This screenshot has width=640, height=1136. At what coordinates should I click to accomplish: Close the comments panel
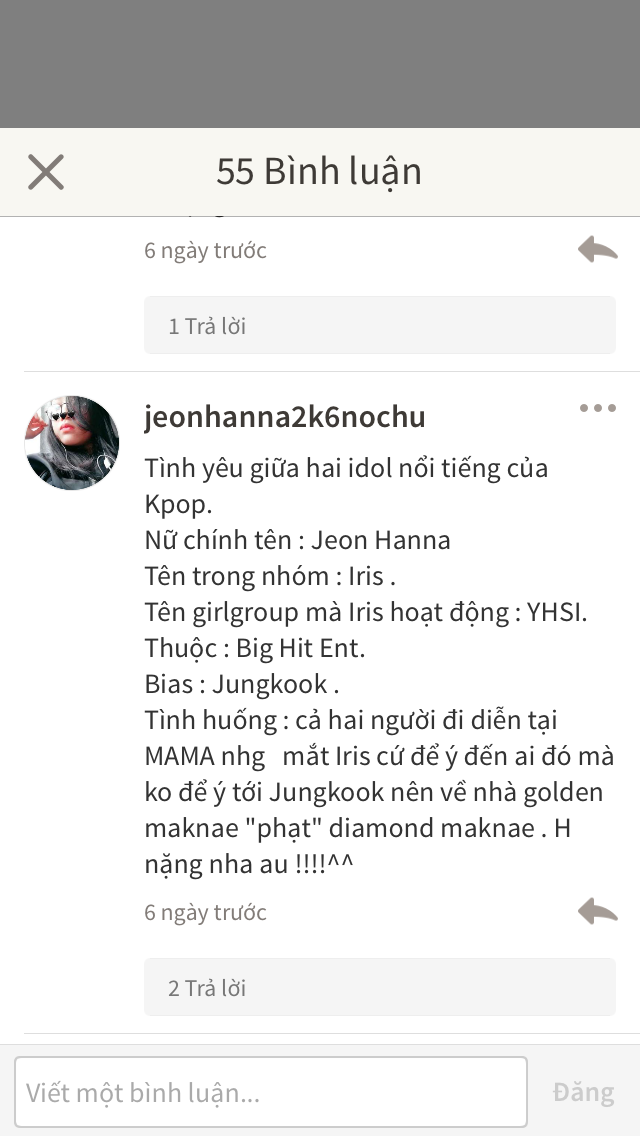(46, 172)
